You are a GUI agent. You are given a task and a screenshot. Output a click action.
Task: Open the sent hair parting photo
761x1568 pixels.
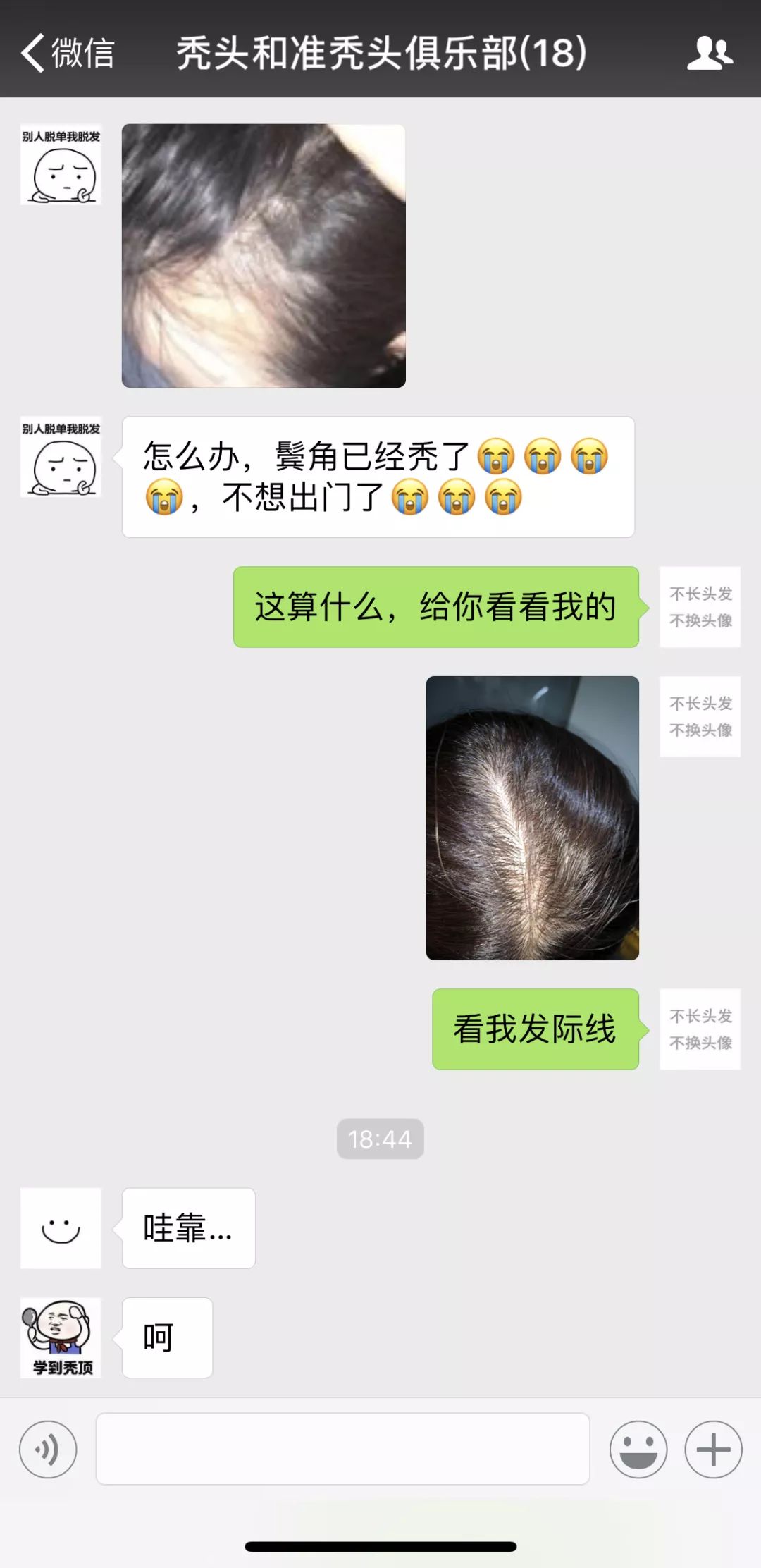[x=533, y=818]
